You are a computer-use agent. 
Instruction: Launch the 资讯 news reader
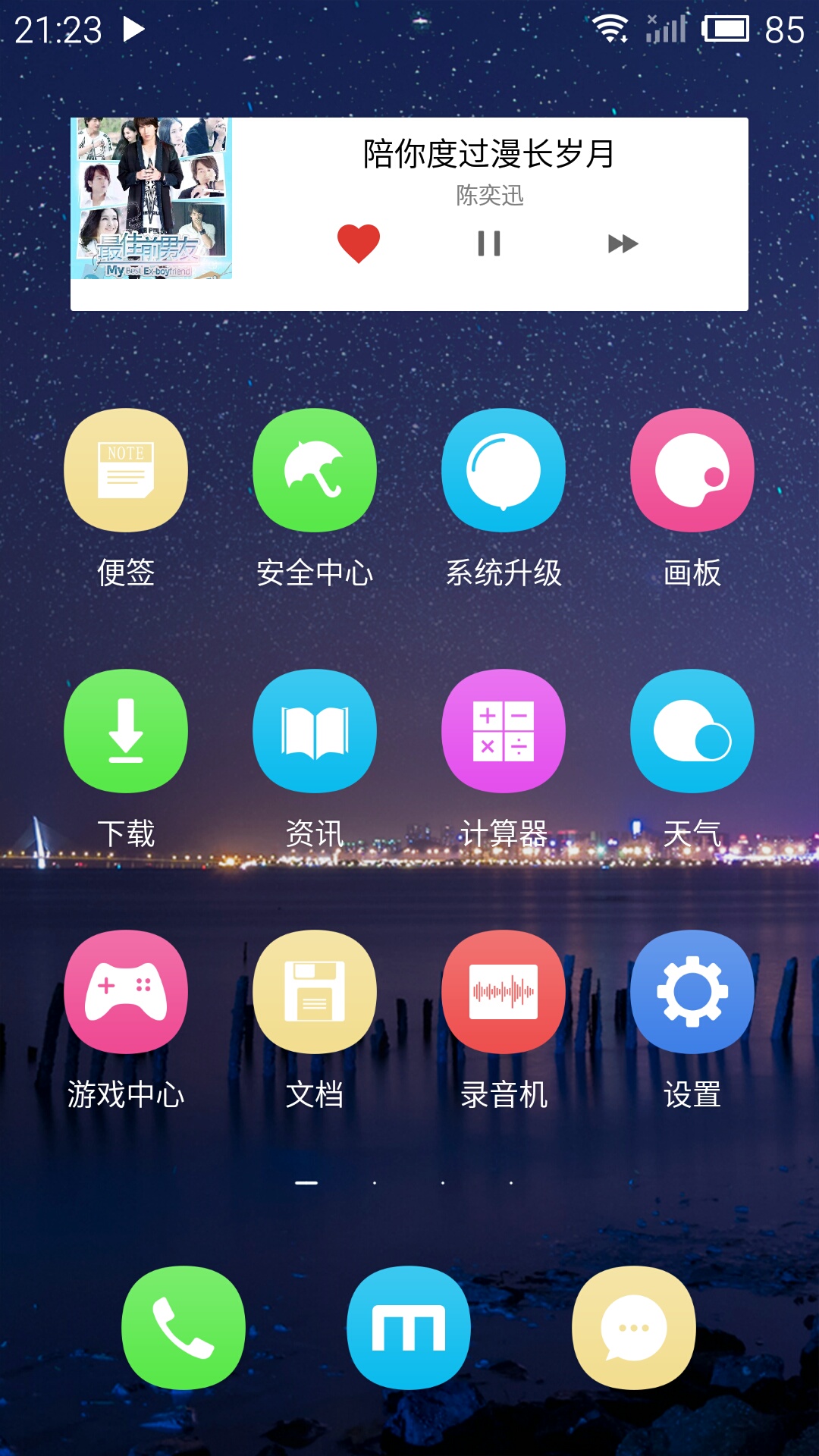click(x=315, y=731)
